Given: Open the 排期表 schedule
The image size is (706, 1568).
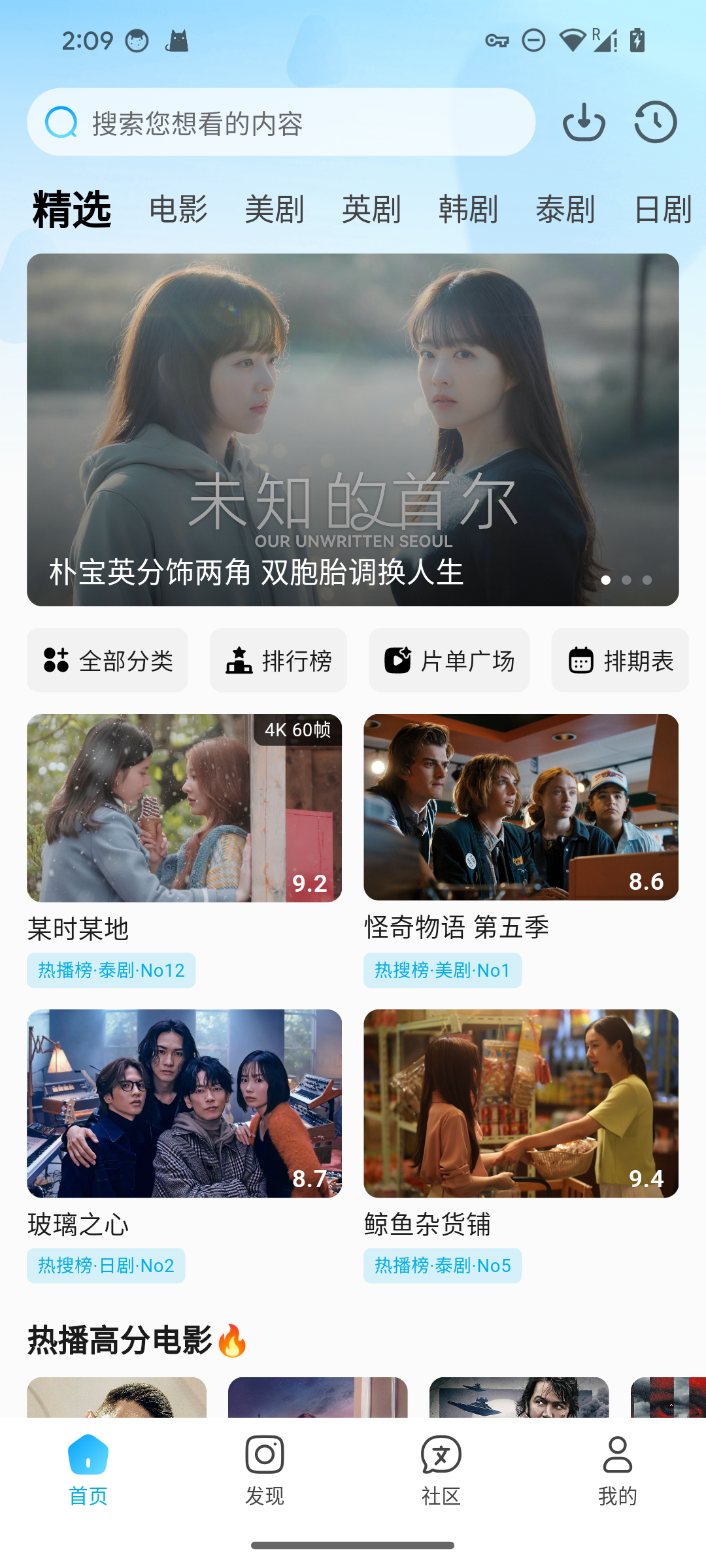Looking at the screenshot, I should tap(620, 661).
